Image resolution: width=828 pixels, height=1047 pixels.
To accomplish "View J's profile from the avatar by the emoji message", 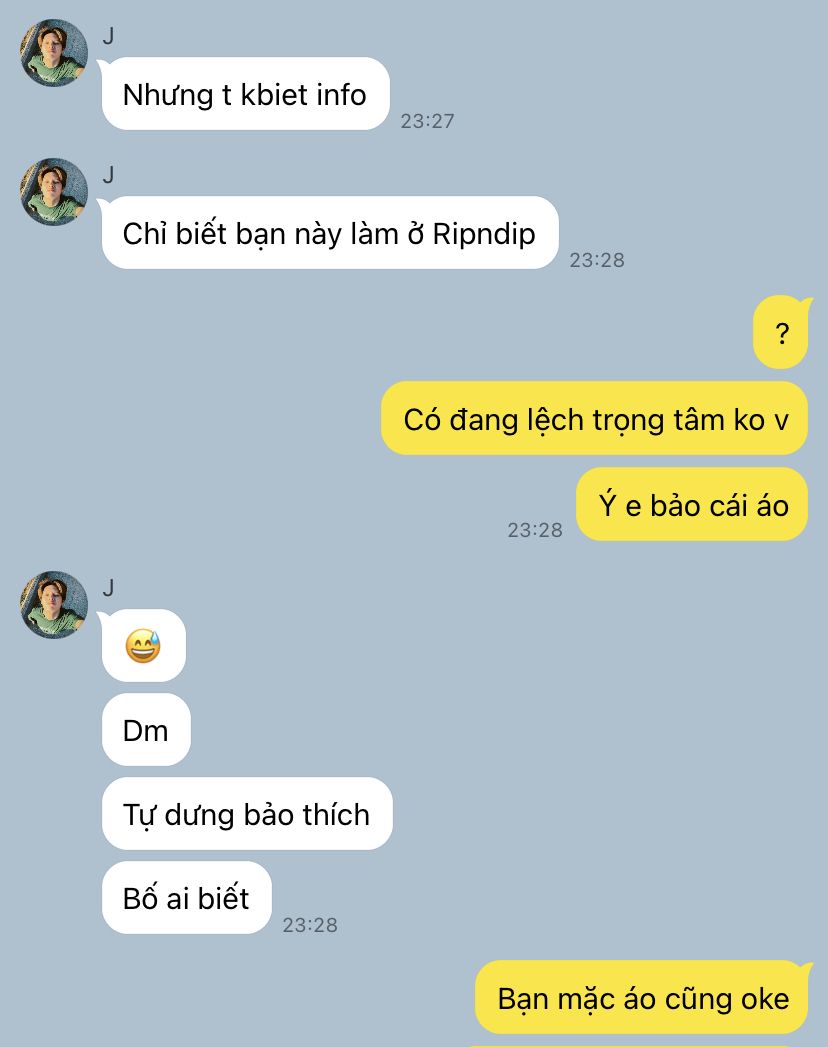I will 54,605.
